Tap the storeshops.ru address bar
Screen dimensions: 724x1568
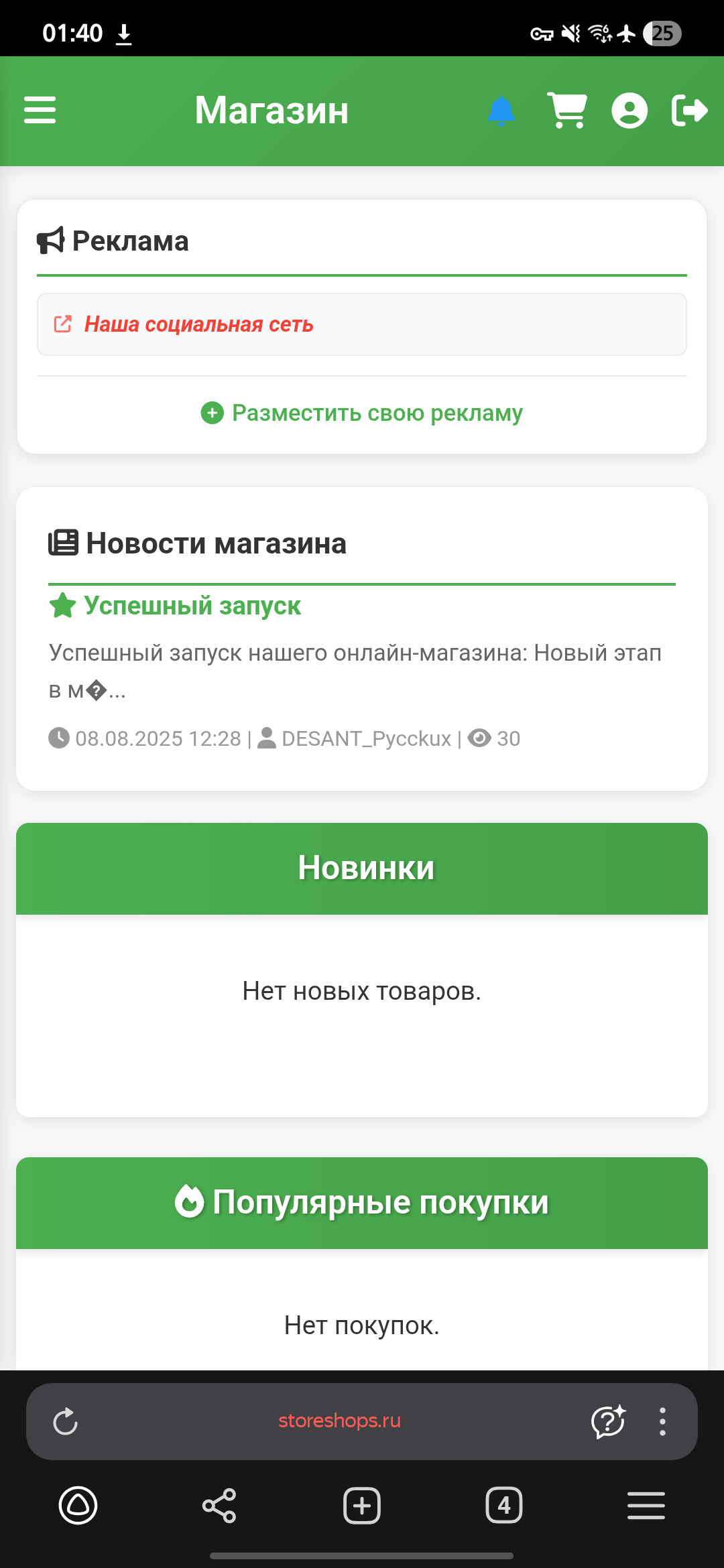point(339,1421)
